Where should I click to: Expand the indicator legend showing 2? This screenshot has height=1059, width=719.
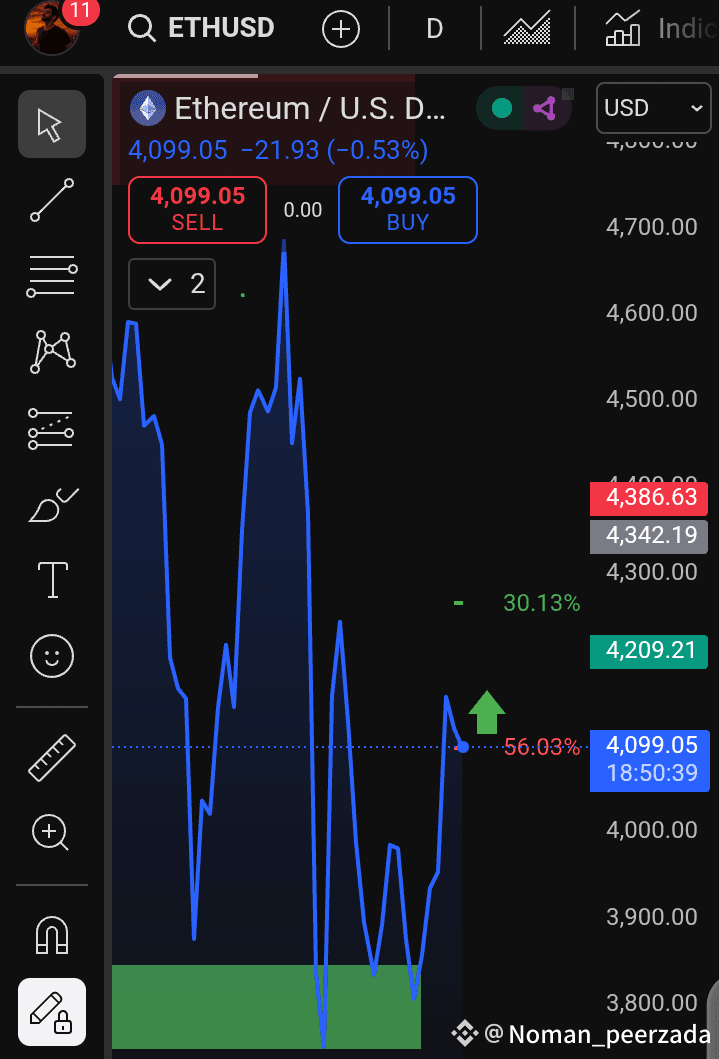pos(171,284)
